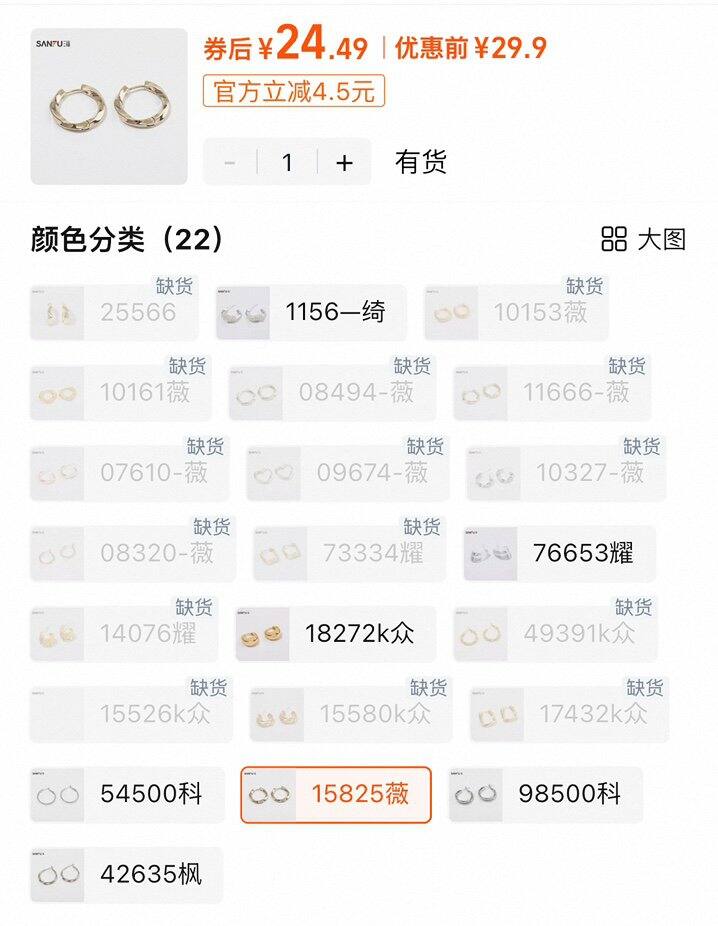The height and width of the screenshot is (926, 718).
Task: Switch to 大图 large image view
Action: tap(644, 239)
